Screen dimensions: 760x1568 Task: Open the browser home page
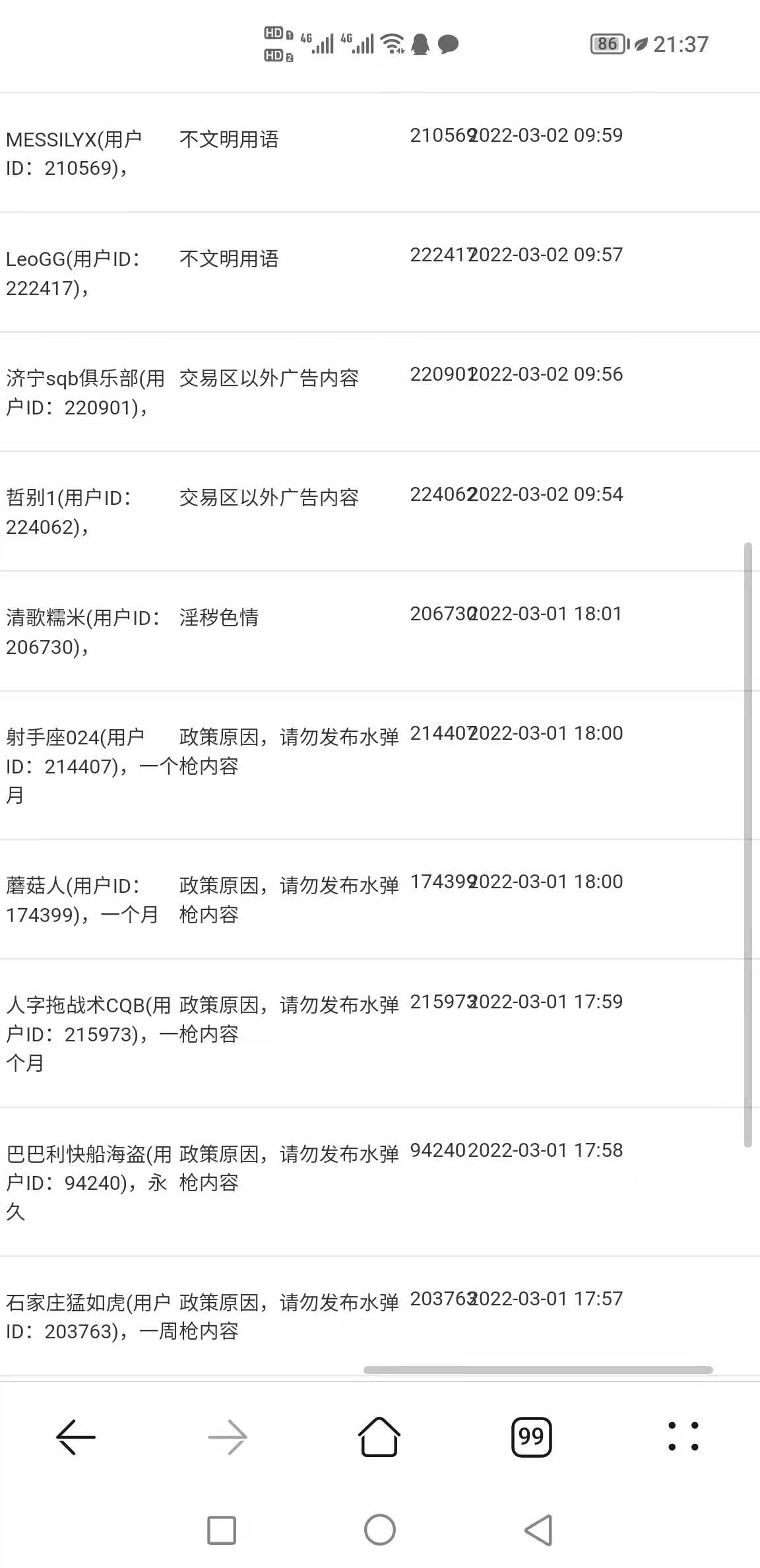(379, 1436)
